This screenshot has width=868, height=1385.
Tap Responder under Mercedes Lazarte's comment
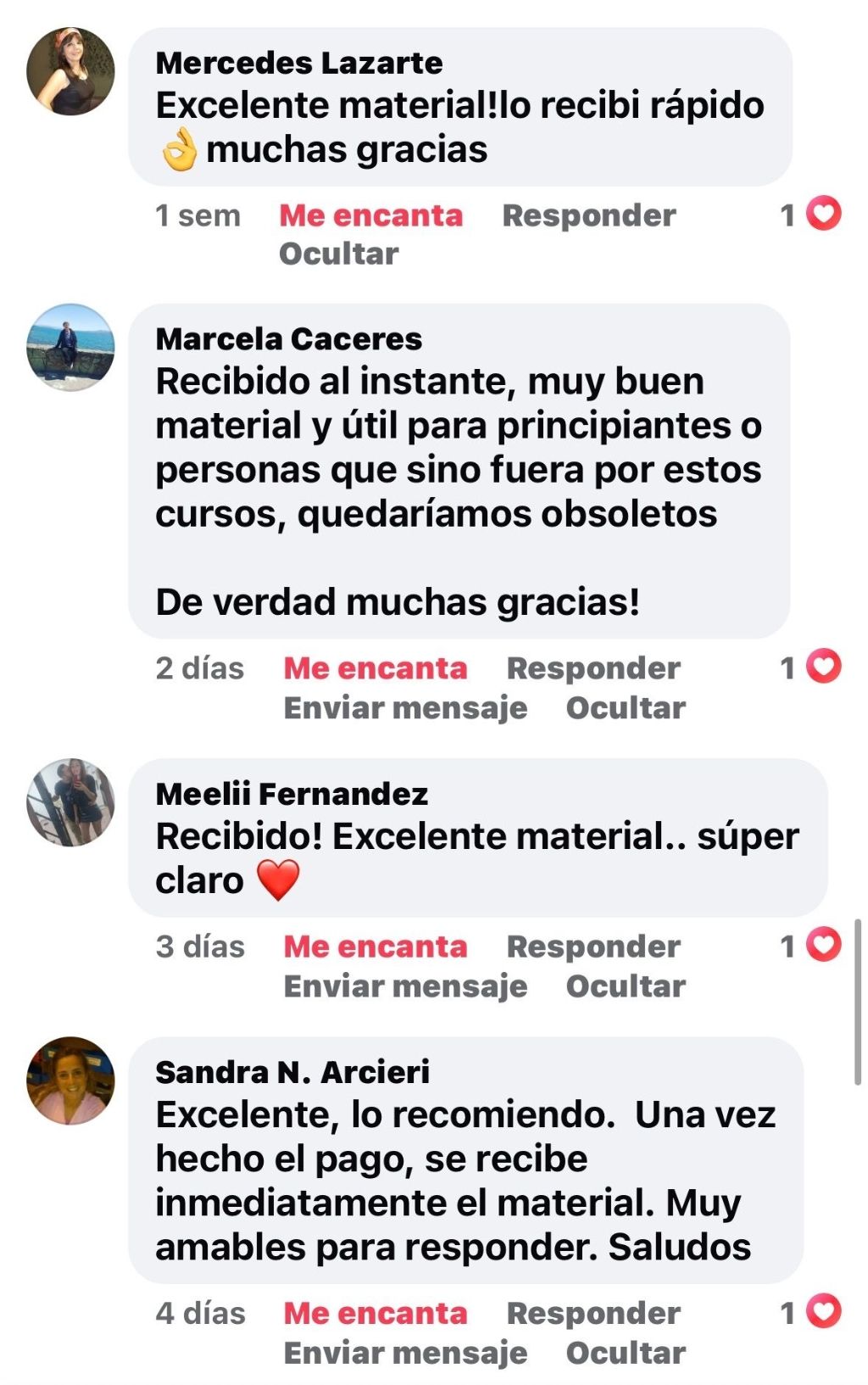(588, 215)
